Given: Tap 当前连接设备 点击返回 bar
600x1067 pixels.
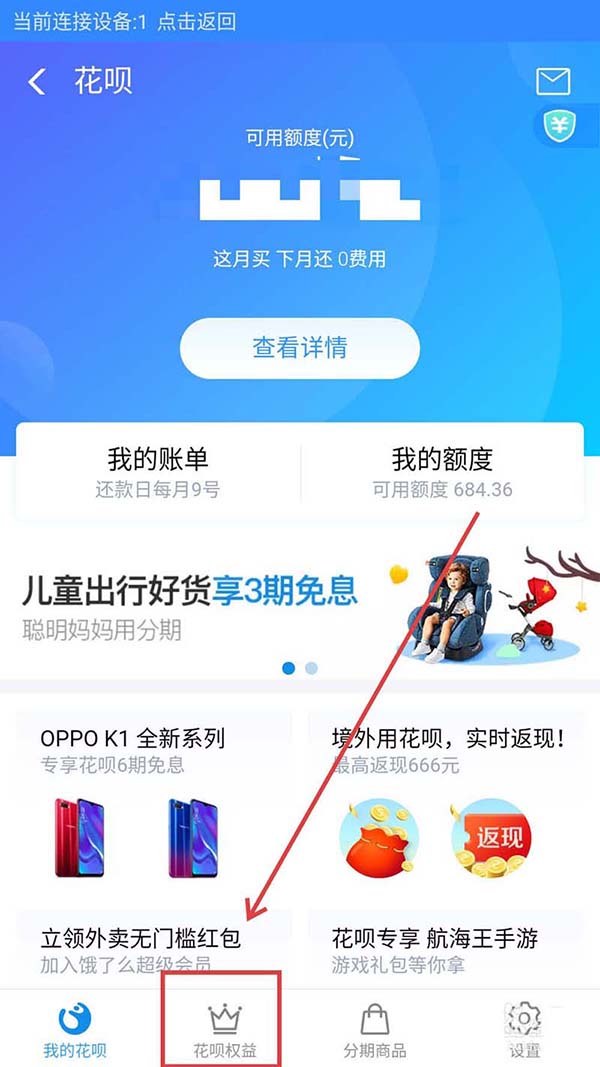Looking at the screenshot, I should pos(124,21).
